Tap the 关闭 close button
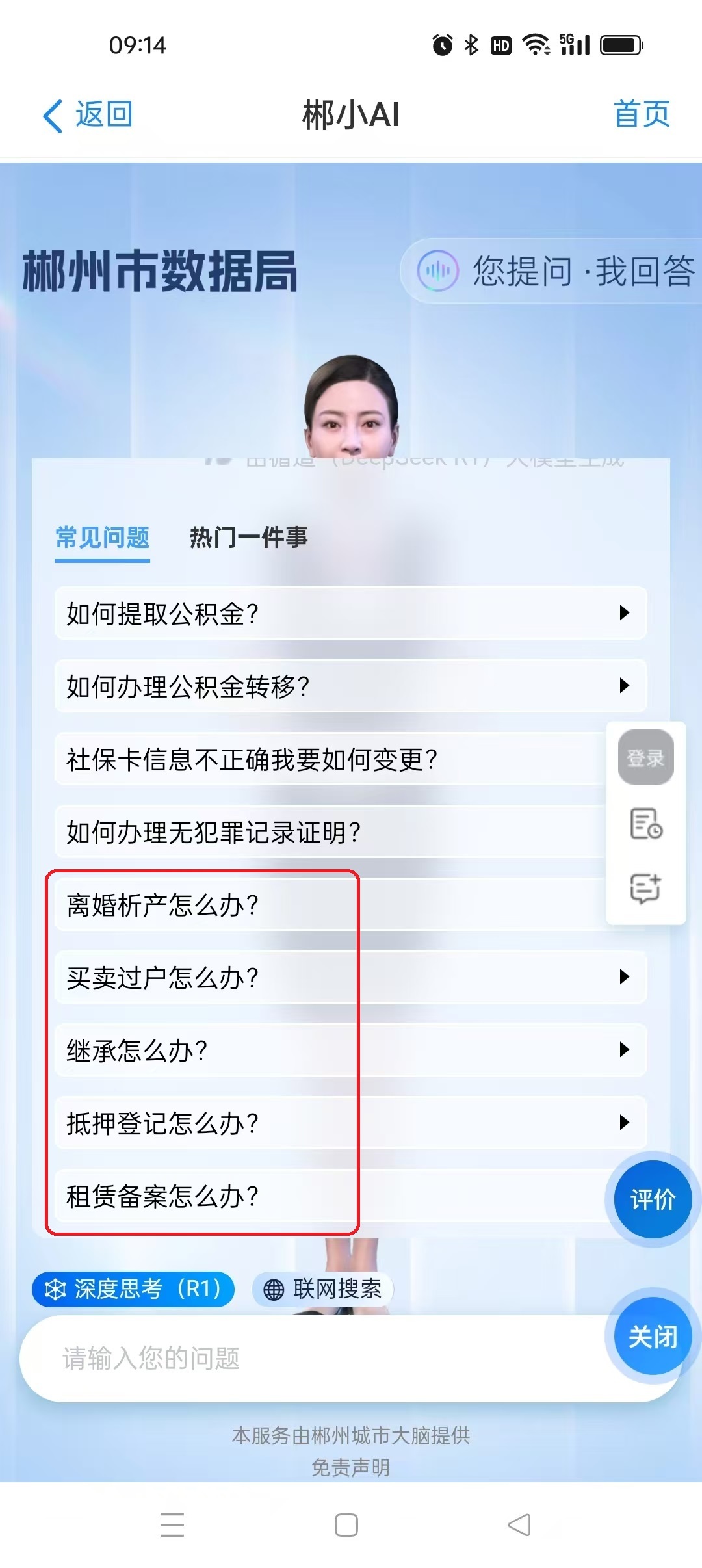Image resolution: width=702 pixels, height=1568 pixels. coord(653,1337)
